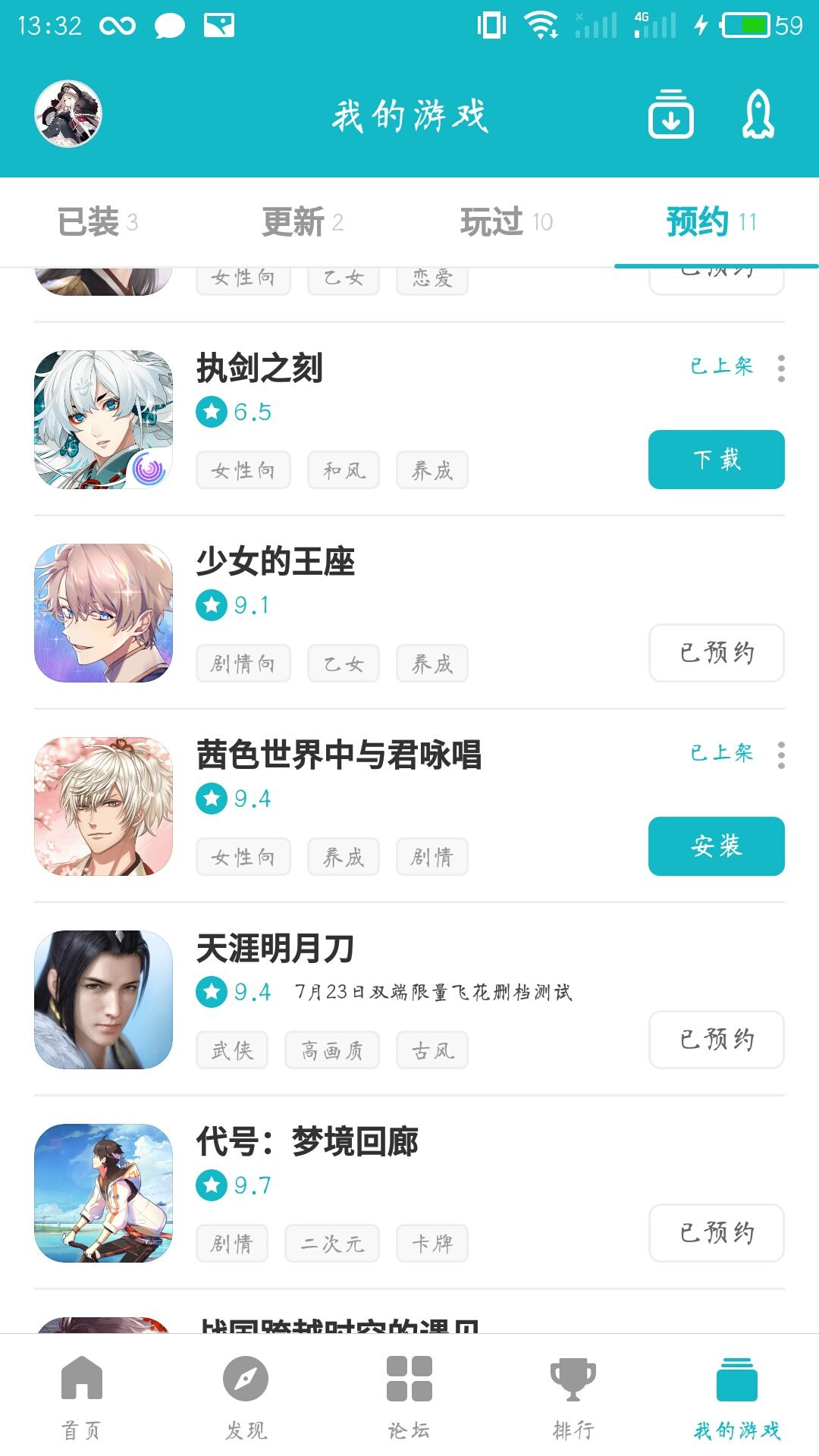Cancel the 天涯明月刀 已预约 reservation
Viewport: 819px width, 1456px height.
[x=716, y=1040]
